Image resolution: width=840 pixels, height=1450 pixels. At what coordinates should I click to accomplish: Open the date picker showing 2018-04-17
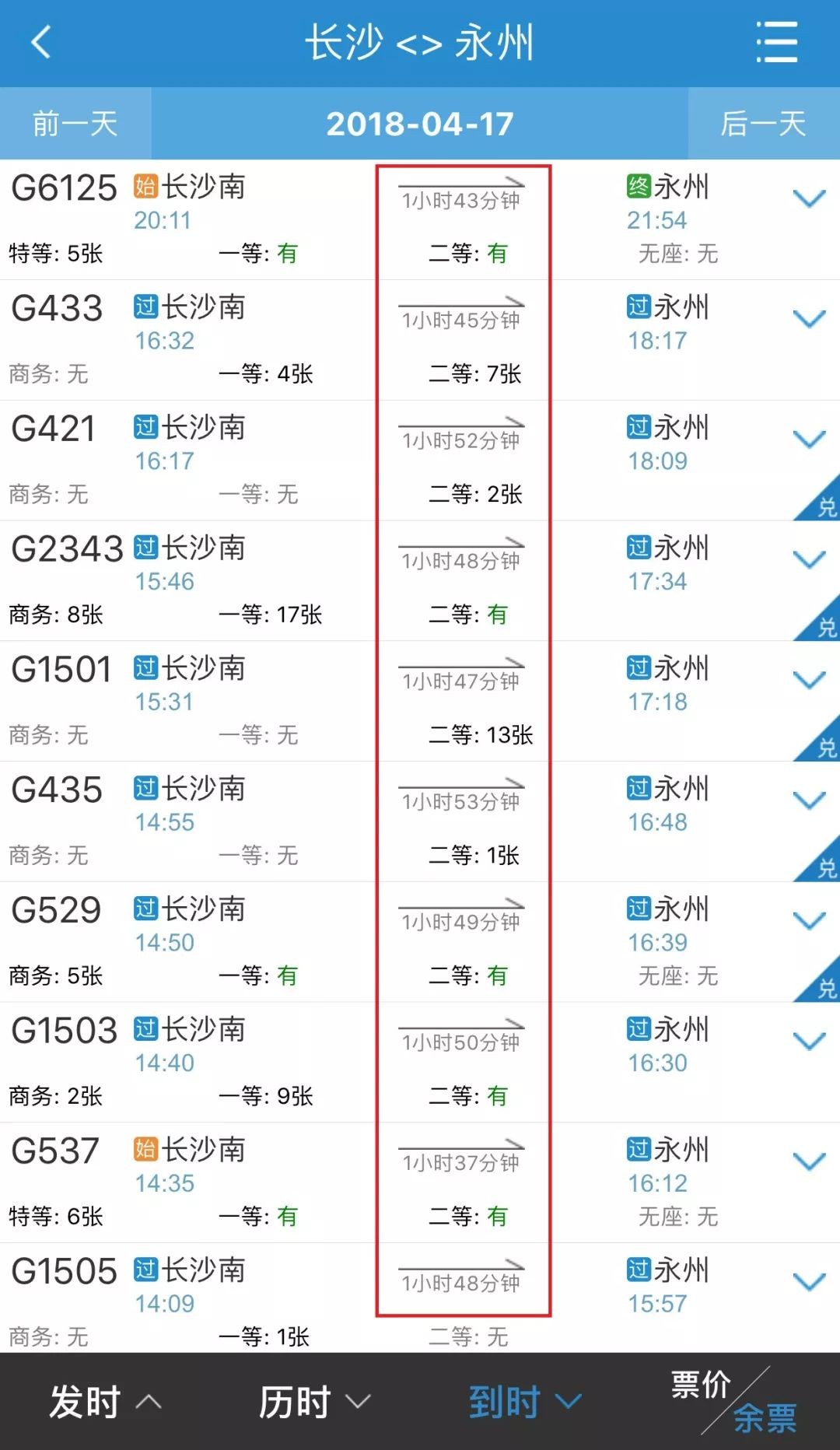pyautogui.click(x=420, y=124)
